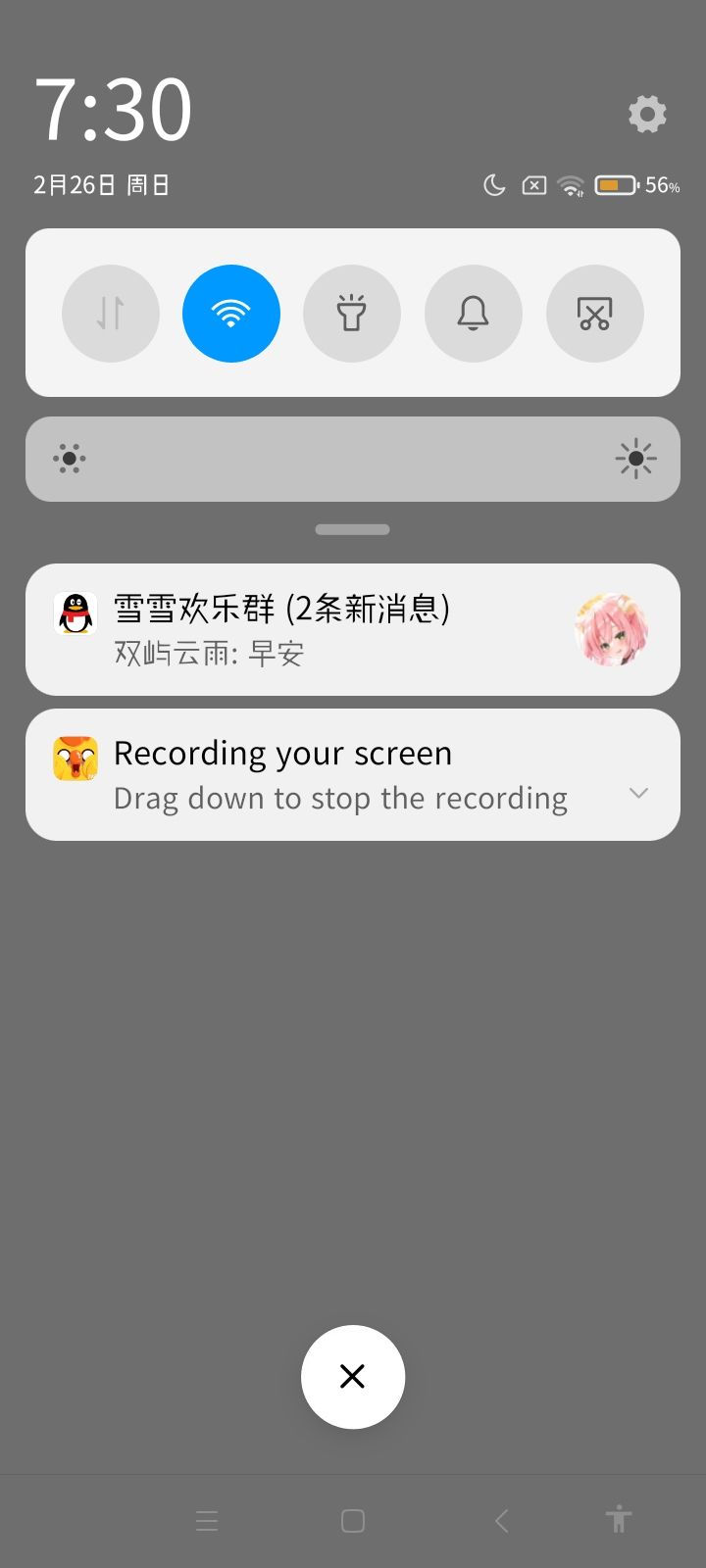This screenshot has width=706, height=1568.
Task: Disable Wi-Fi from the quick settings tile
Action: pos(230,313)
